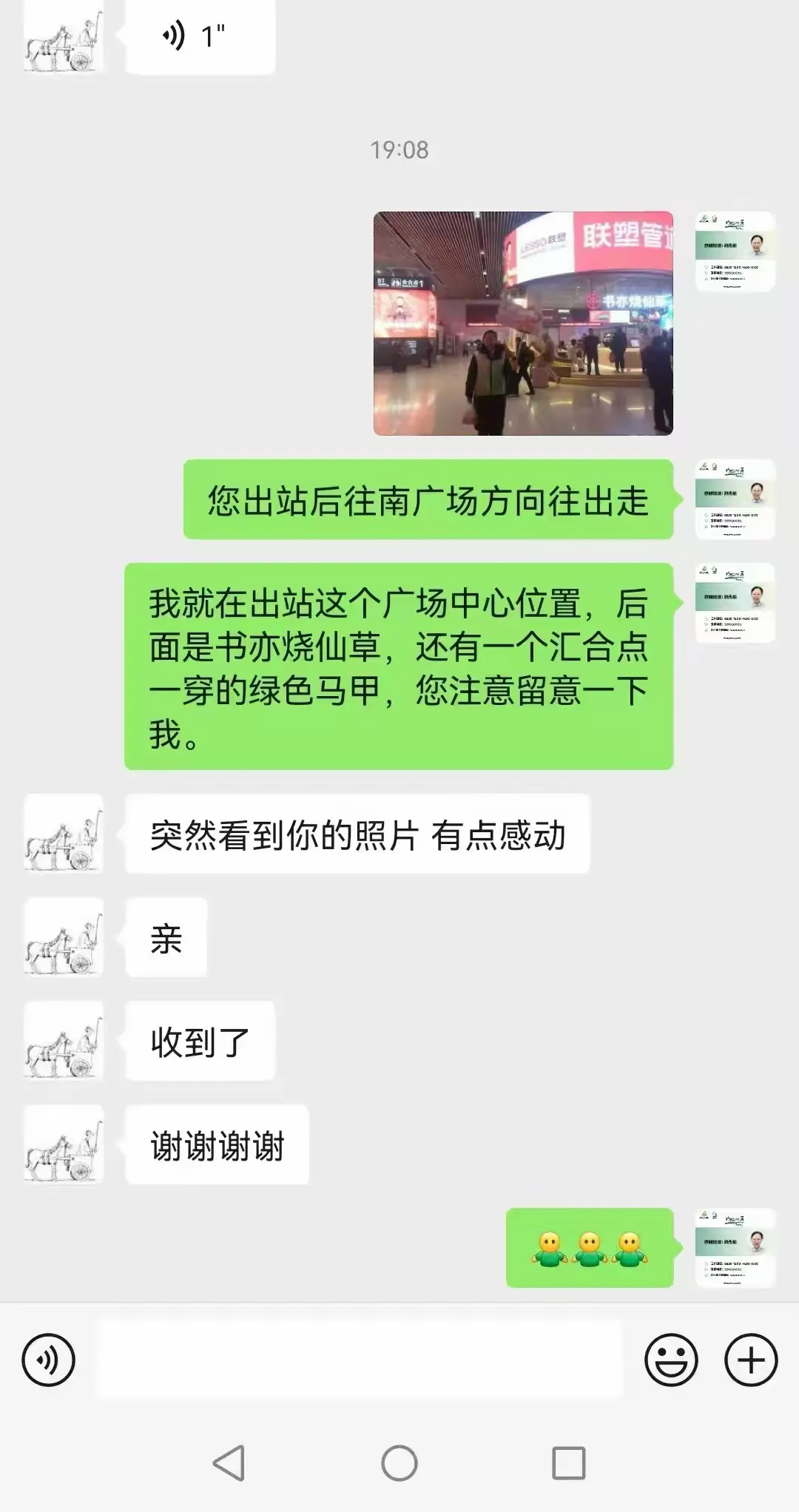The width and height of the screenshot is (799, 1512).
Task: Open the train station photo message
Action: (523, 323)
